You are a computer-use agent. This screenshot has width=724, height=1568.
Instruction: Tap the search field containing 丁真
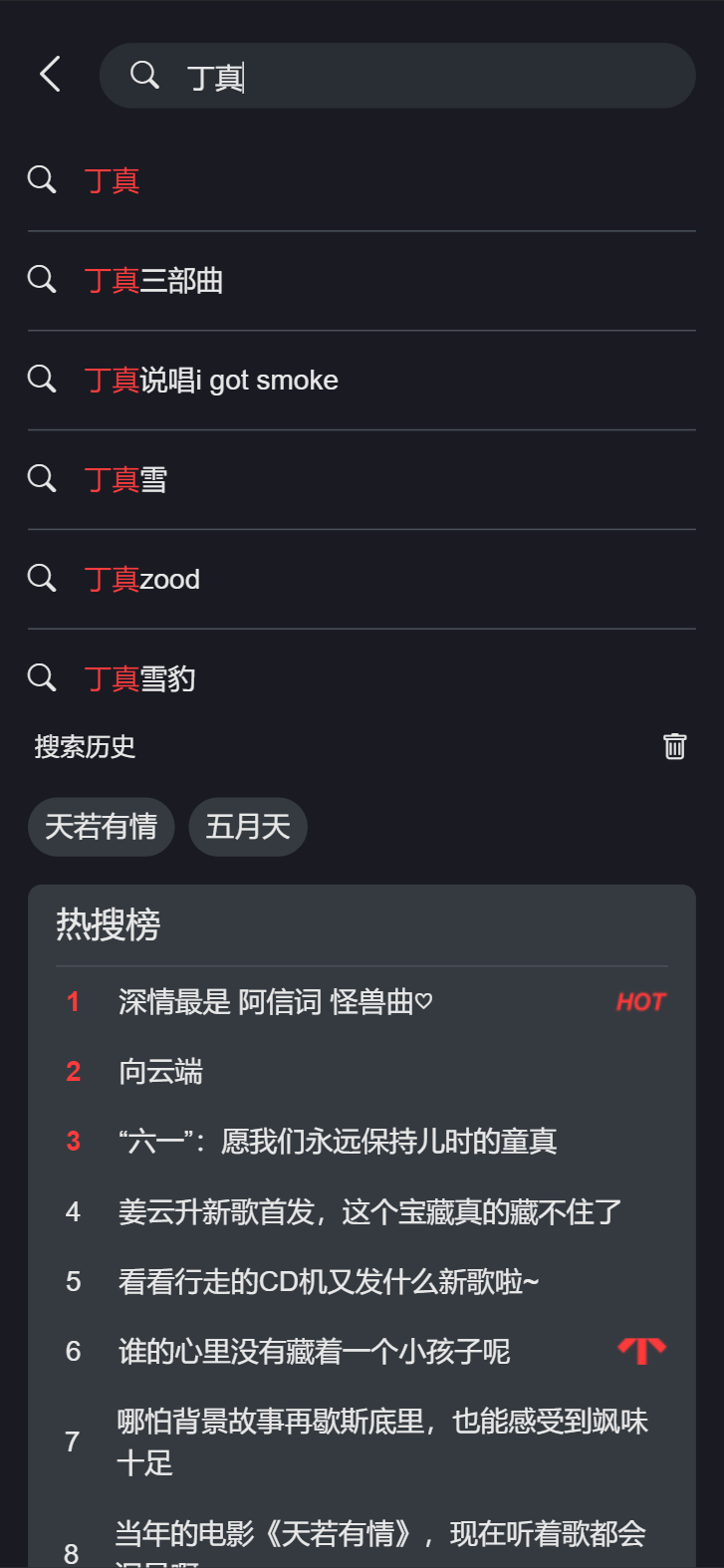397,76
